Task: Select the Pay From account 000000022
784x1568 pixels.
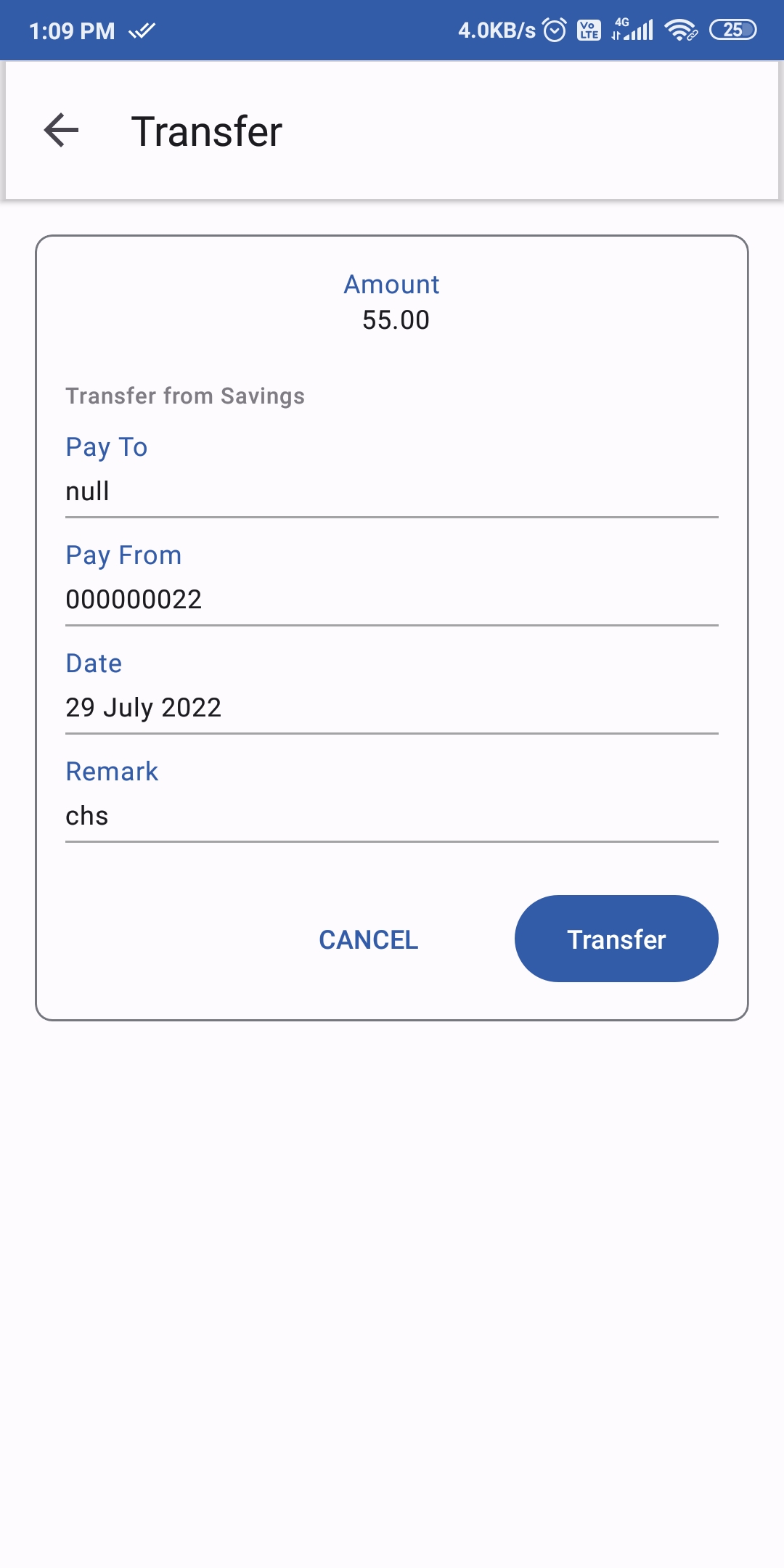Action: 392,598
